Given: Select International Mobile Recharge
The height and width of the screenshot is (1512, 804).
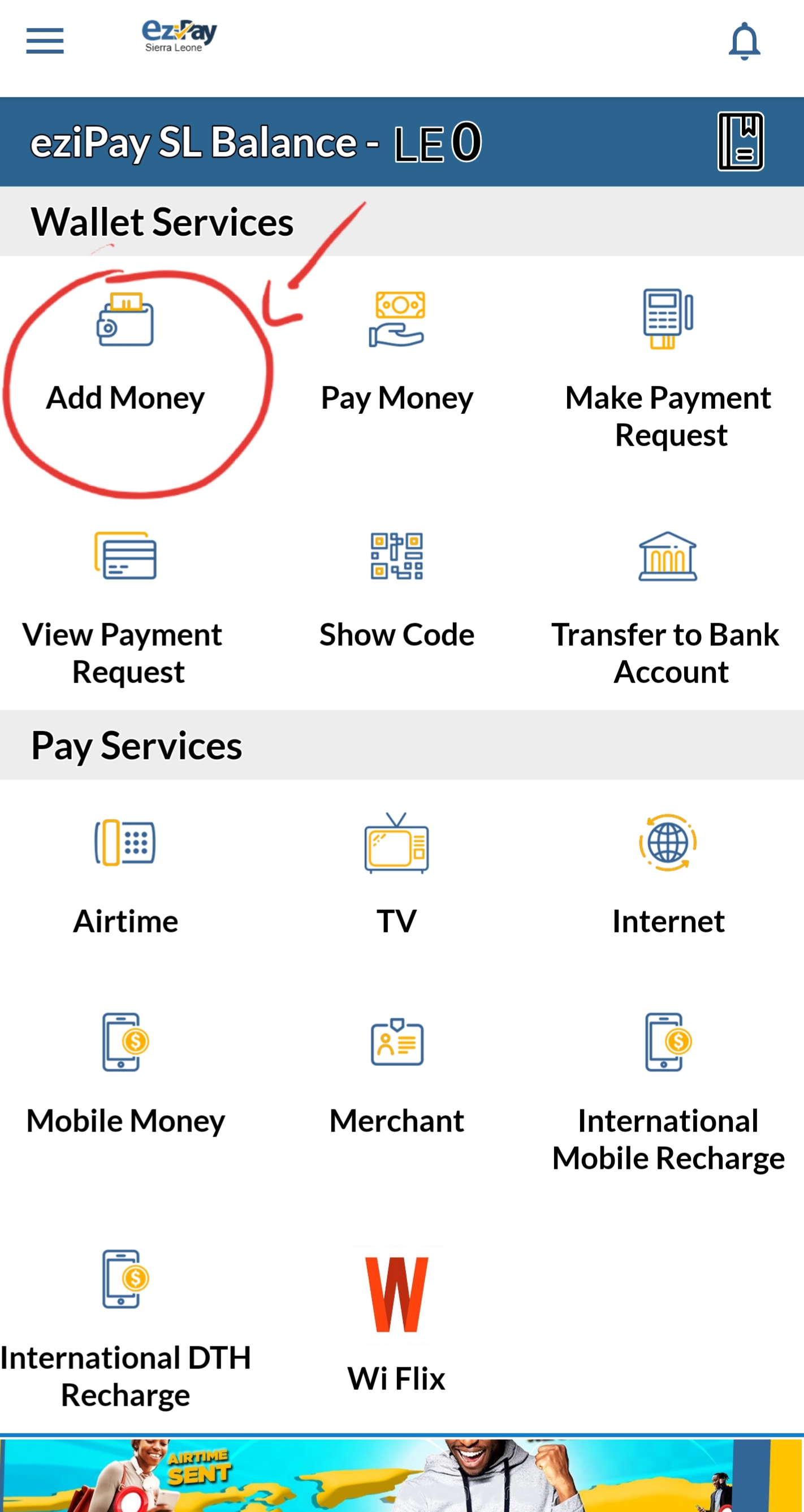Looking at the screenshot, I should click(x=668, y=1092).
